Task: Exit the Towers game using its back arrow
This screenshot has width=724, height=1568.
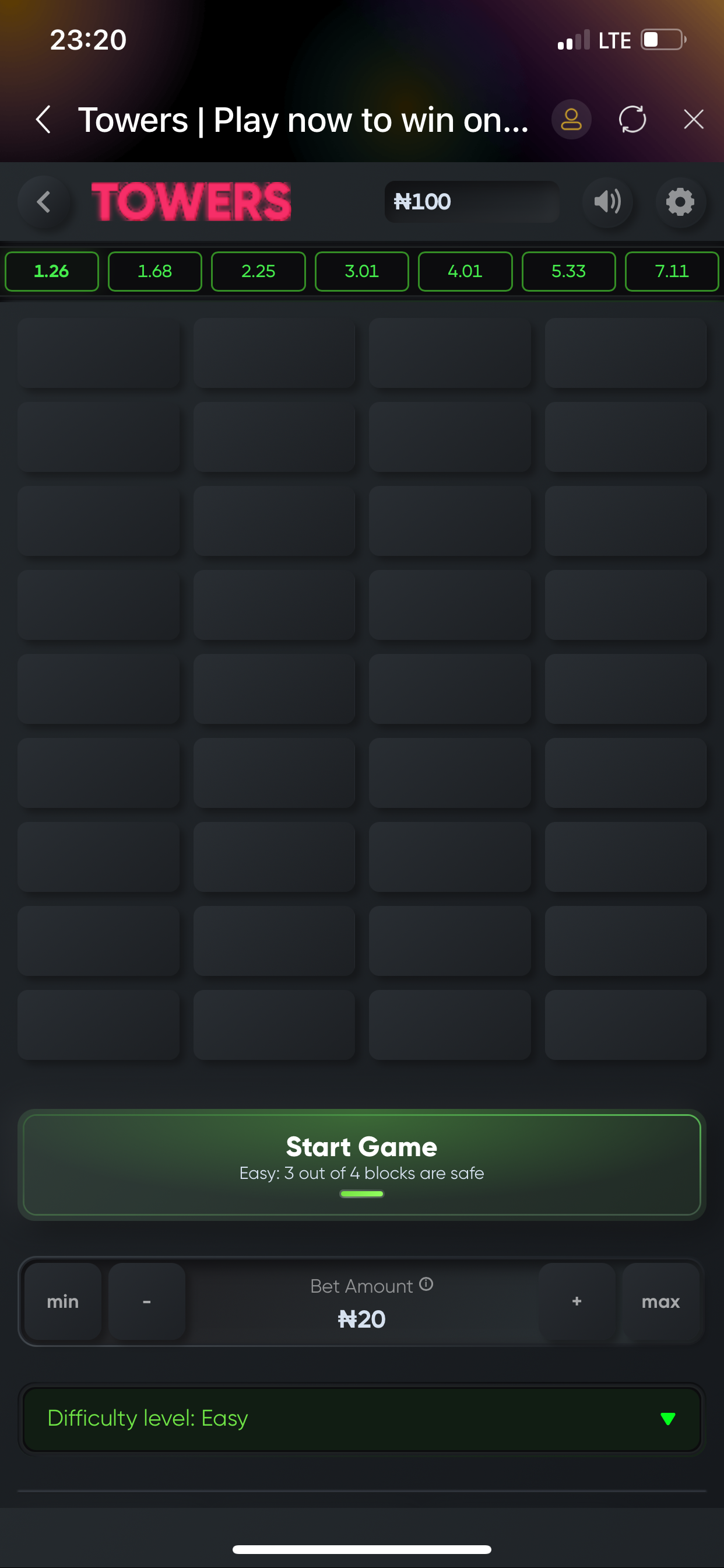Action: pos(43,202)
